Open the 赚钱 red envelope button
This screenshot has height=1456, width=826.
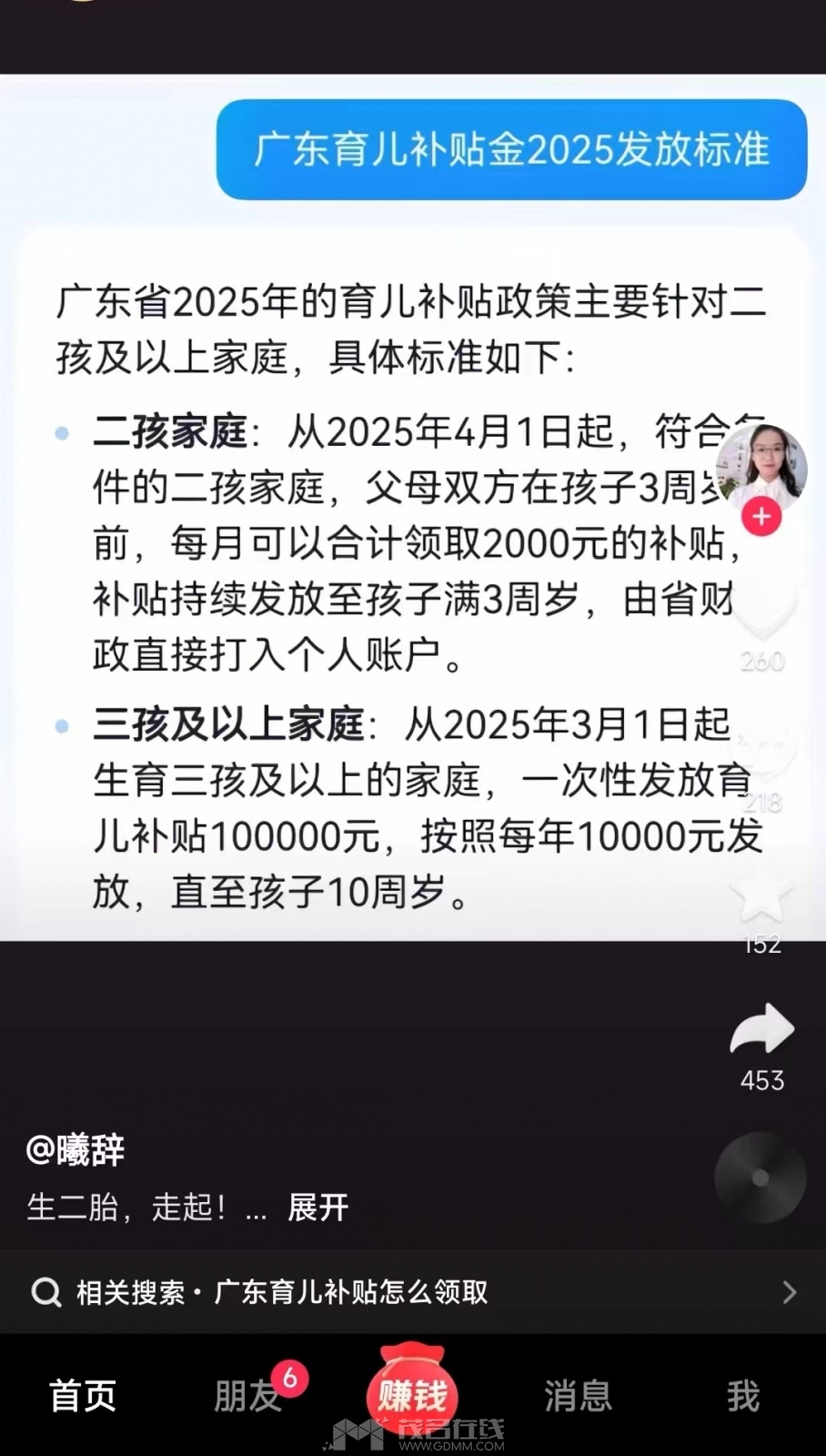click(x=413, y=1394)
